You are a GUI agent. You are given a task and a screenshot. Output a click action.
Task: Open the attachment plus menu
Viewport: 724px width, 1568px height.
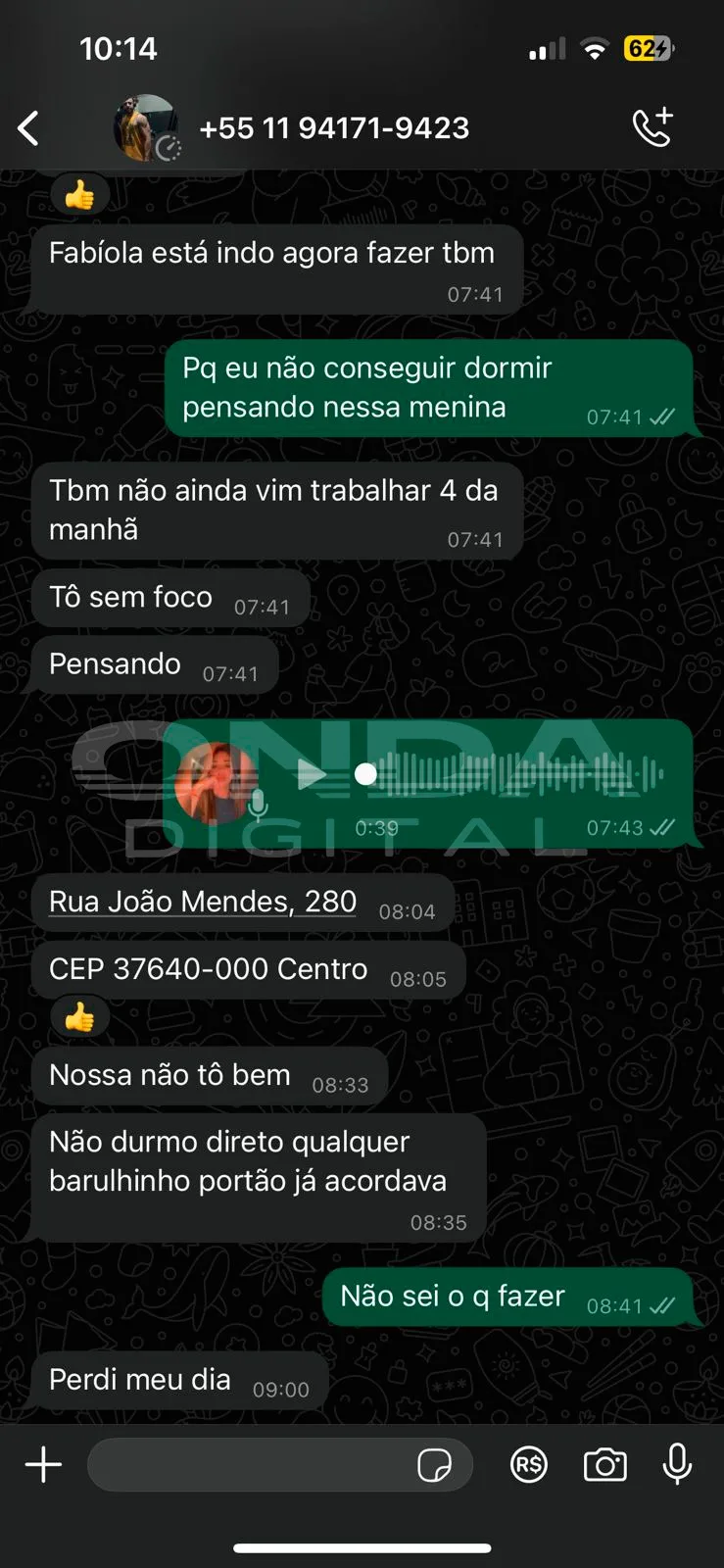[43, 1465]
